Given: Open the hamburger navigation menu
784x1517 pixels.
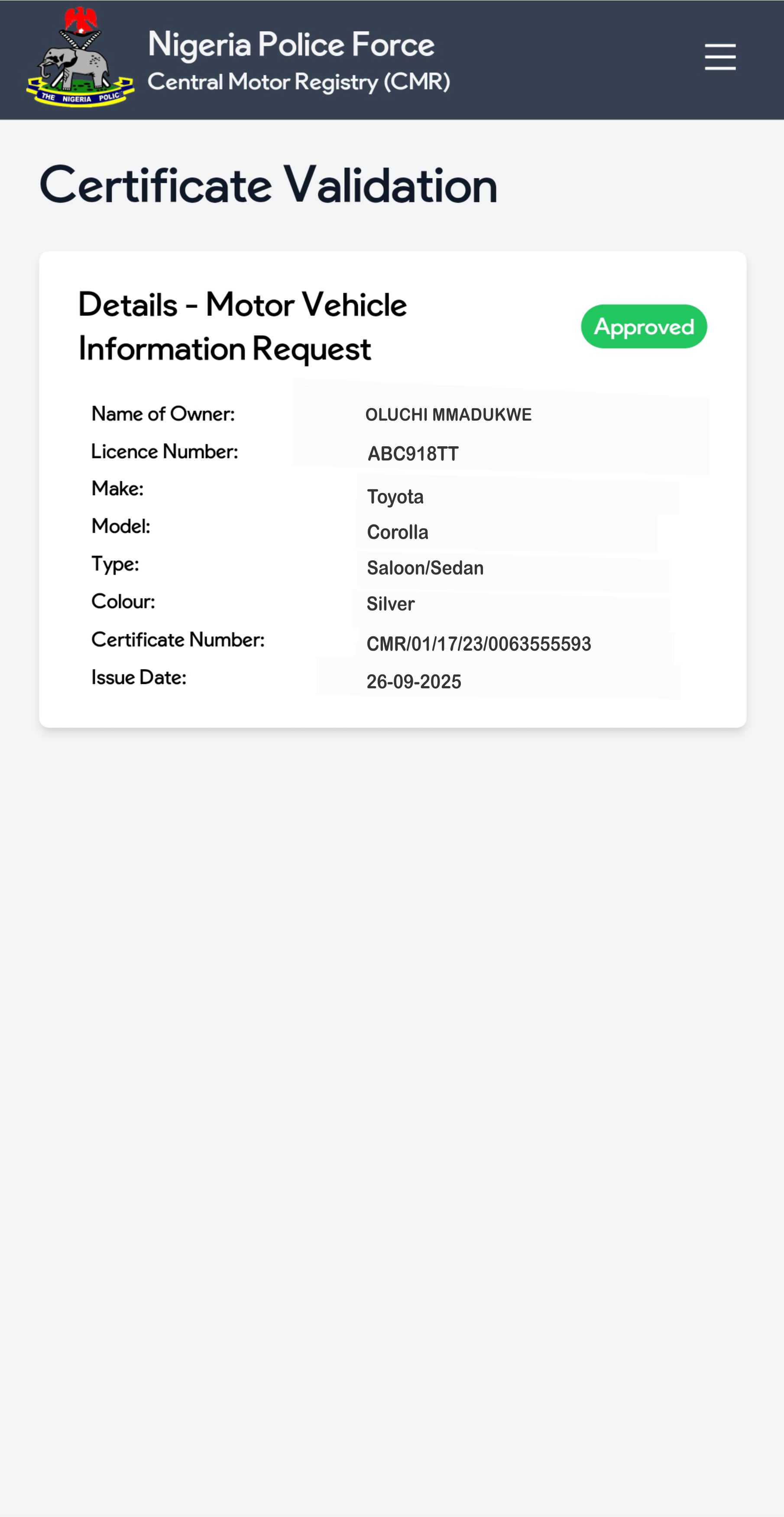Looking at the screenshot, I should click(x=720, y=57).
